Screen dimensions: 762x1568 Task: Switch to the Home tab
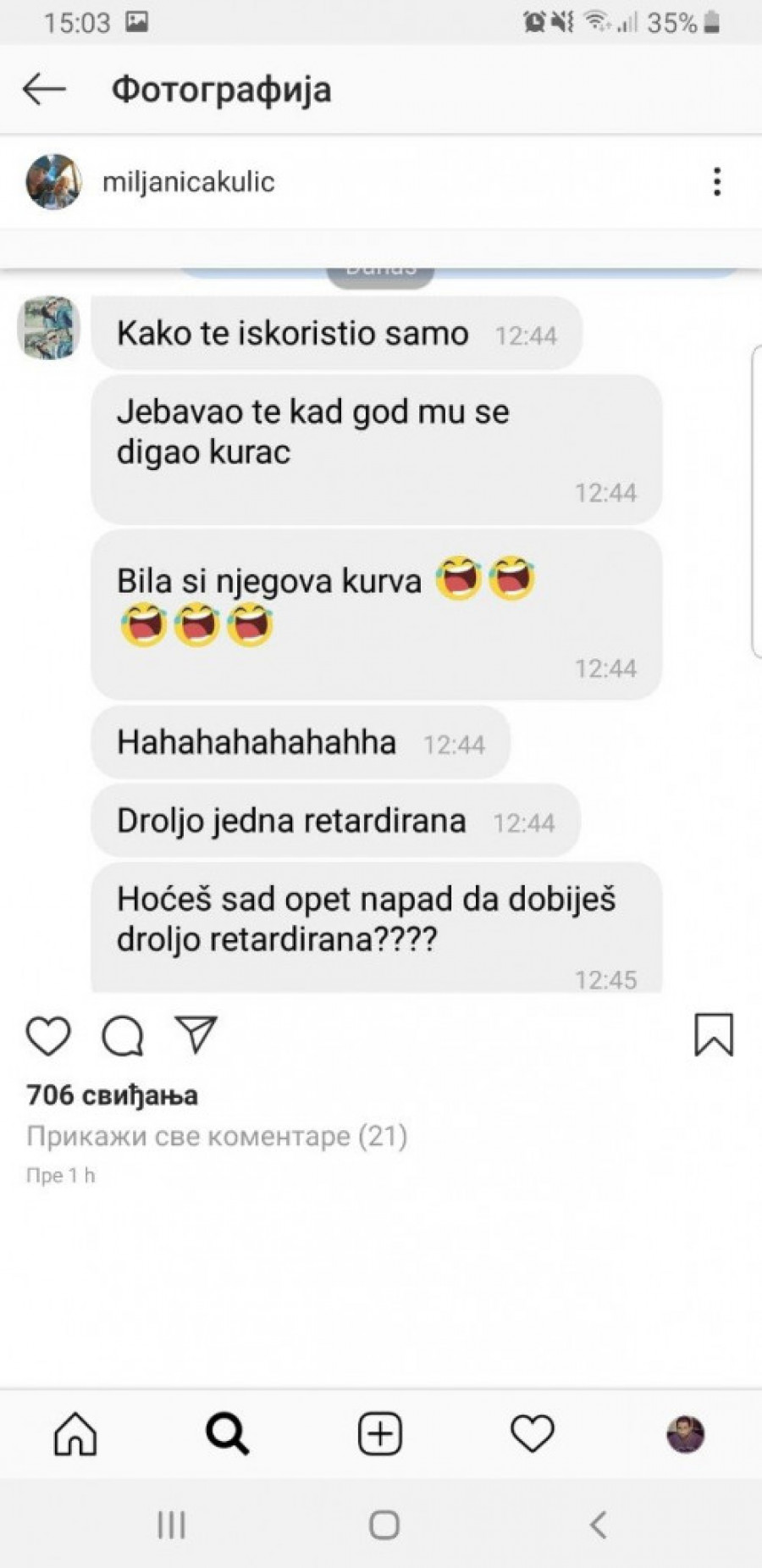coord(75,1434)
